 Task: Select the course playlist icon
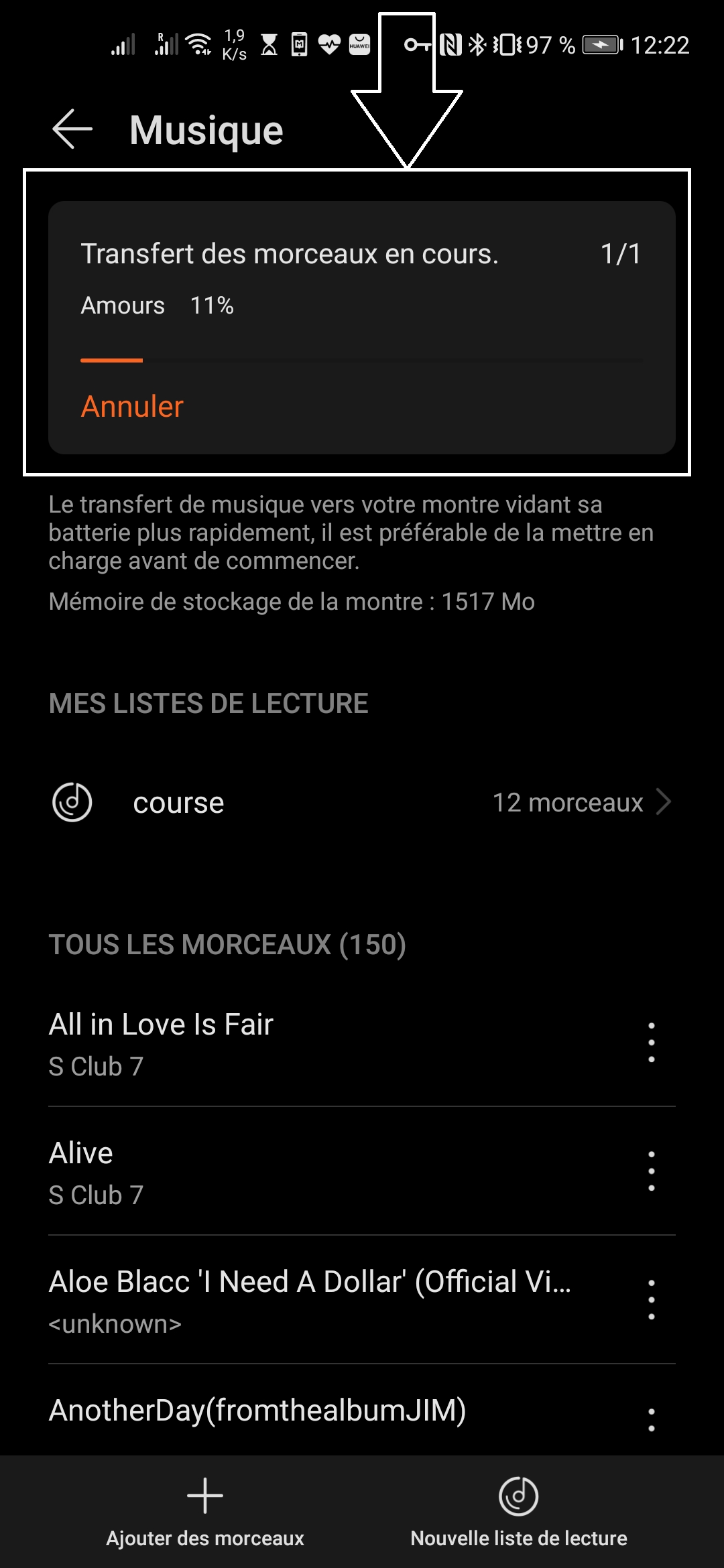point(74,802)
